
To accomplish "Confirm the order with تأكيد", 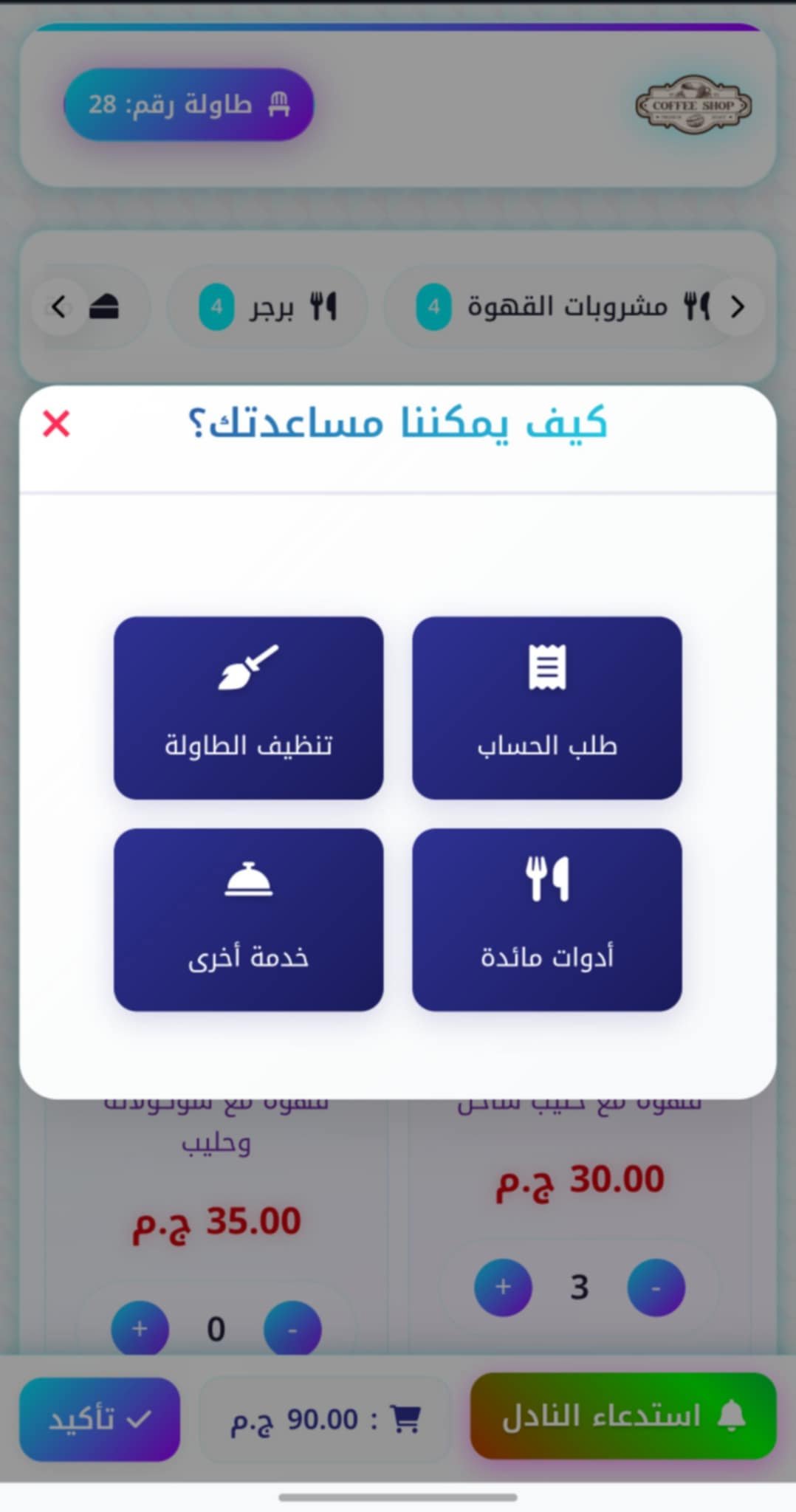I will coord(100,1418).
